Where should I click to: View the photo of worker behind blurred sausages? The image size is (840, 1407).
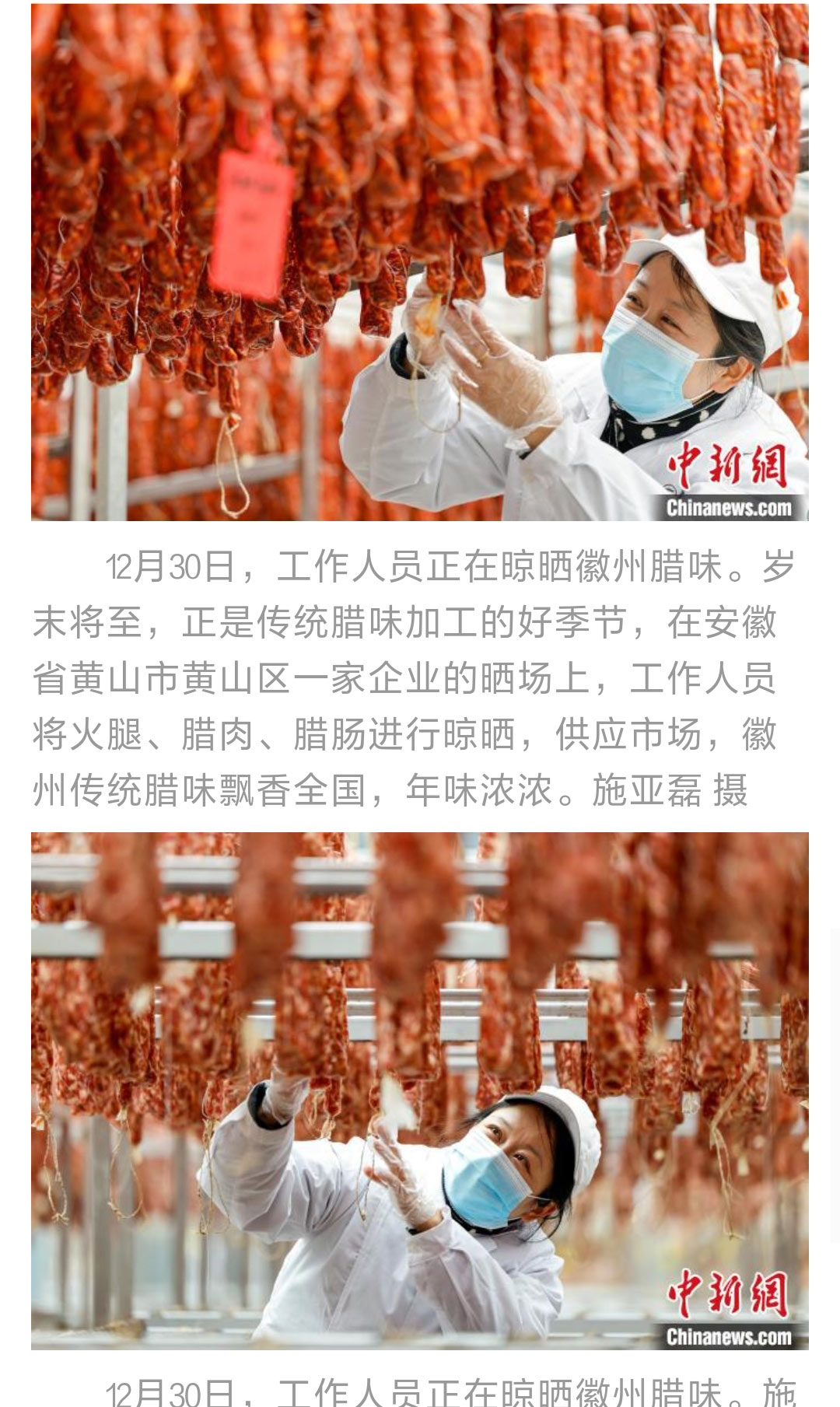coord(420,1090)
